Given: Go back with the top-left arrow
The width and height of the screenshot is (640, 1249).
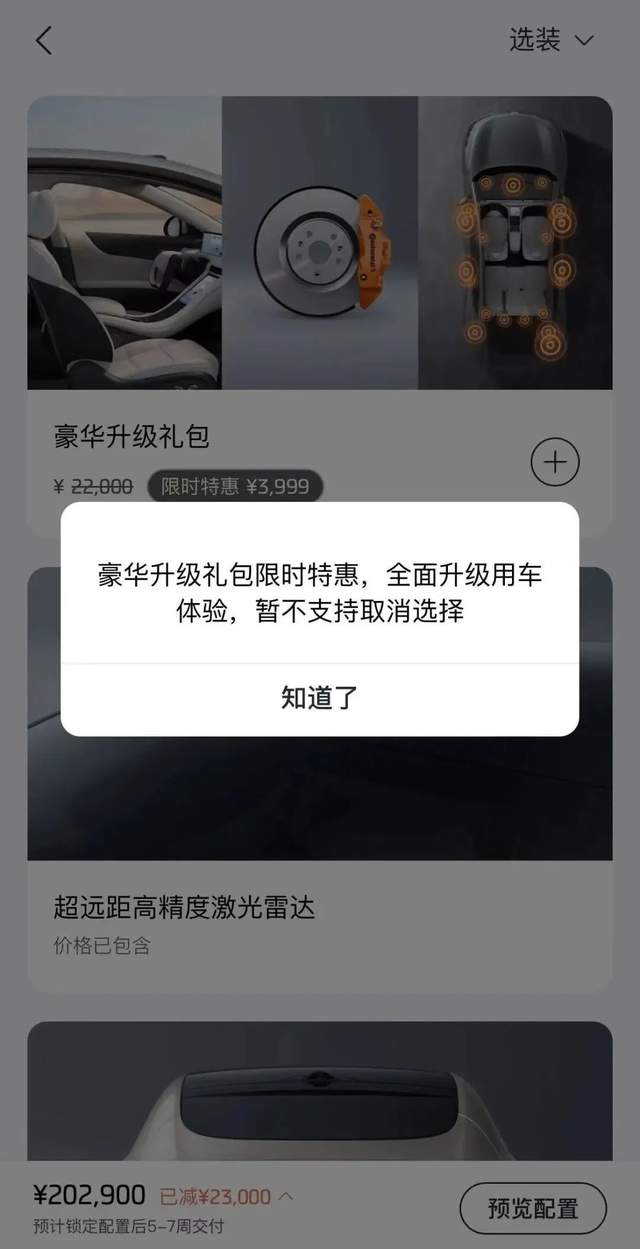Looking at the screenshot, I should 43,41.
